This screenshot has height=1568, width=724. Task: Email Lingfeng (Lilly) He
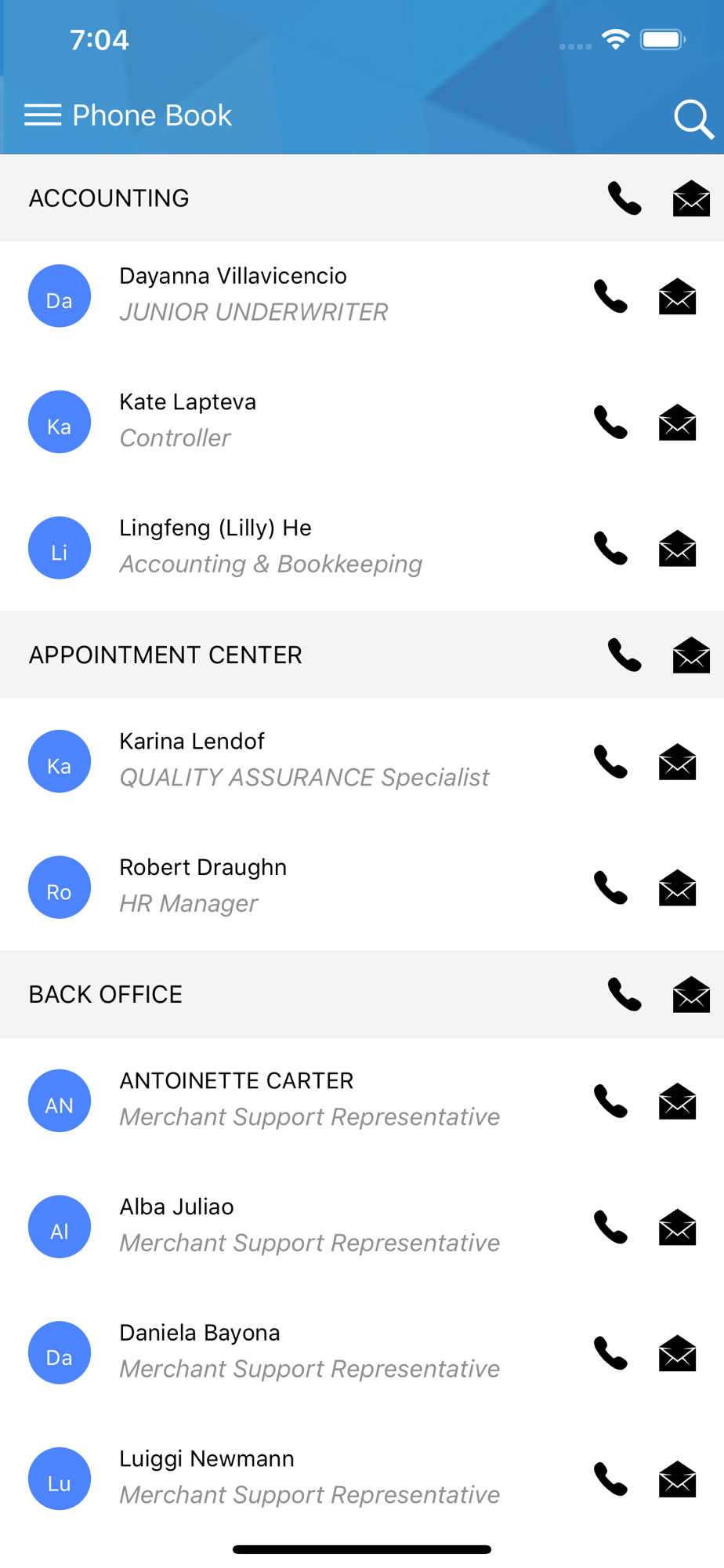(x=677, y=548)
